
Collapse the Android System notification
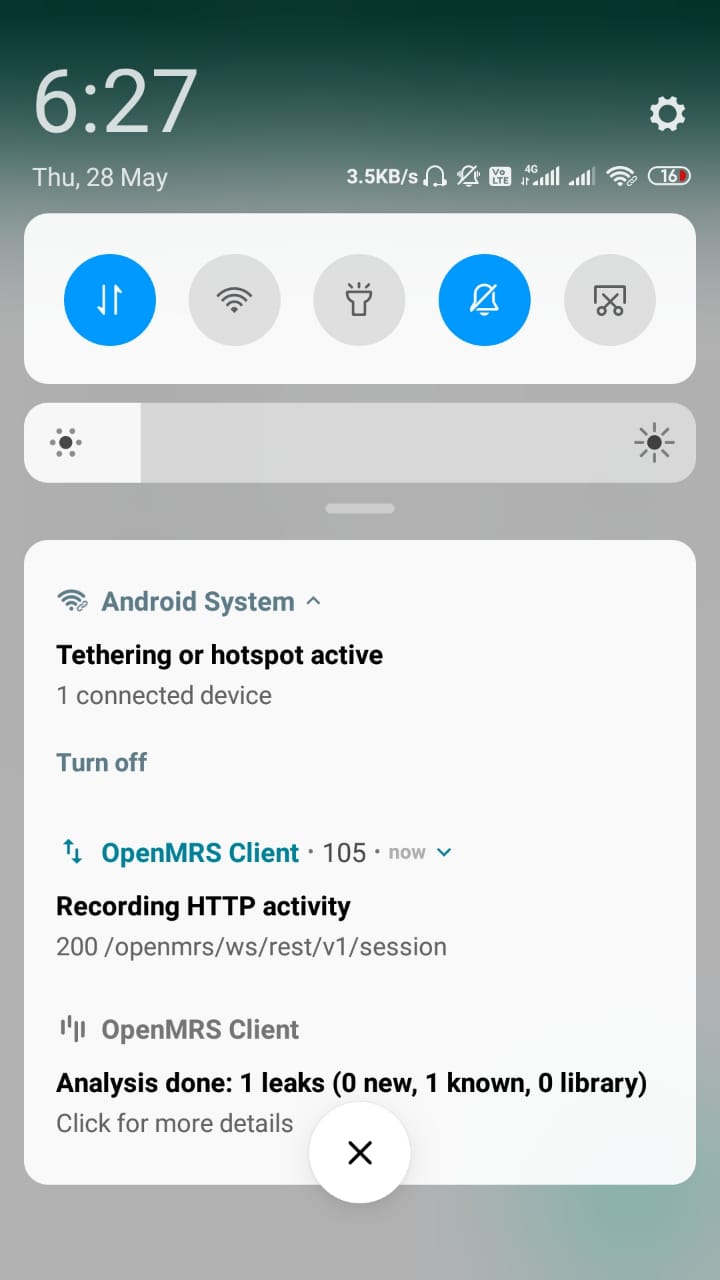click(313, 602)
